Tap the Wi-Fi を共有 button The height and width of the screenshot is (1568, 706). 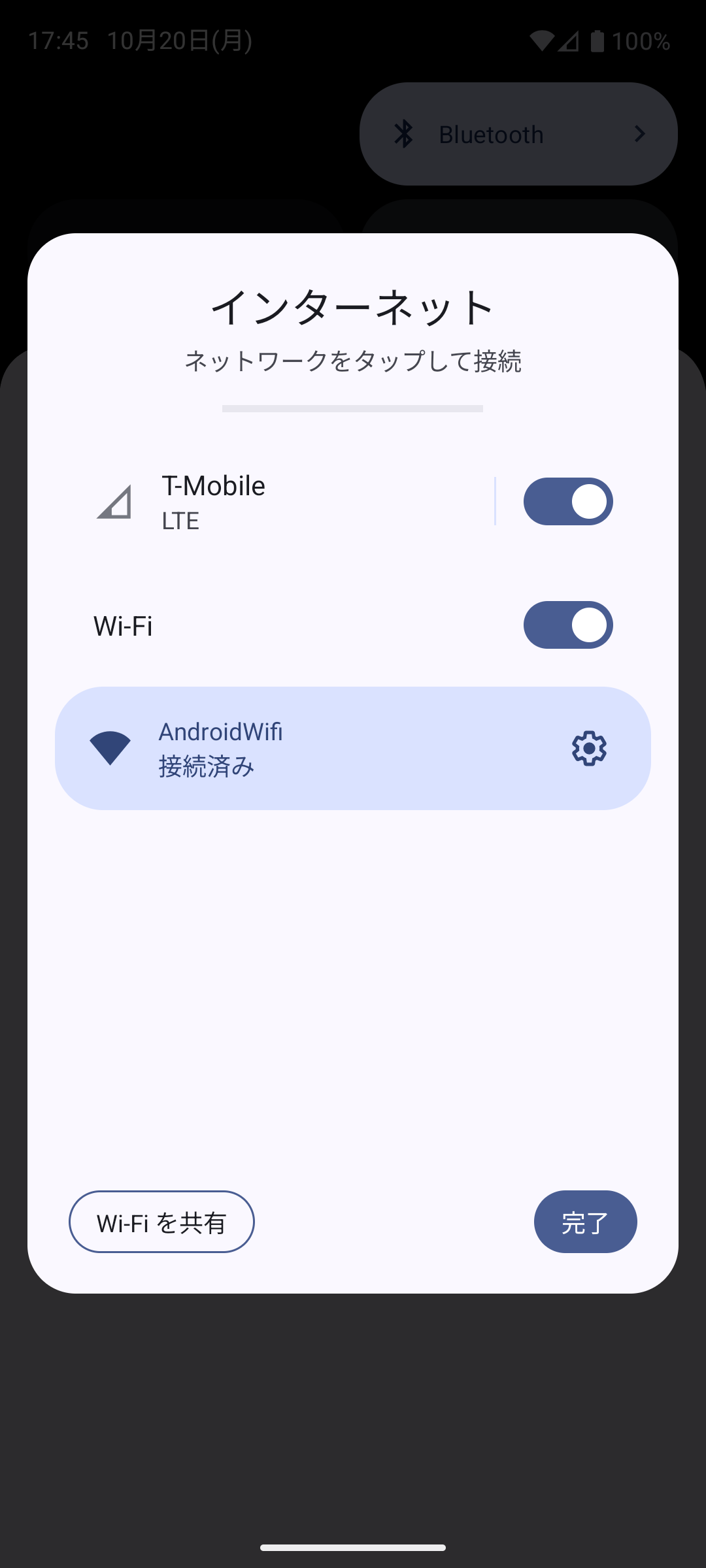[x=161, y=1221]
